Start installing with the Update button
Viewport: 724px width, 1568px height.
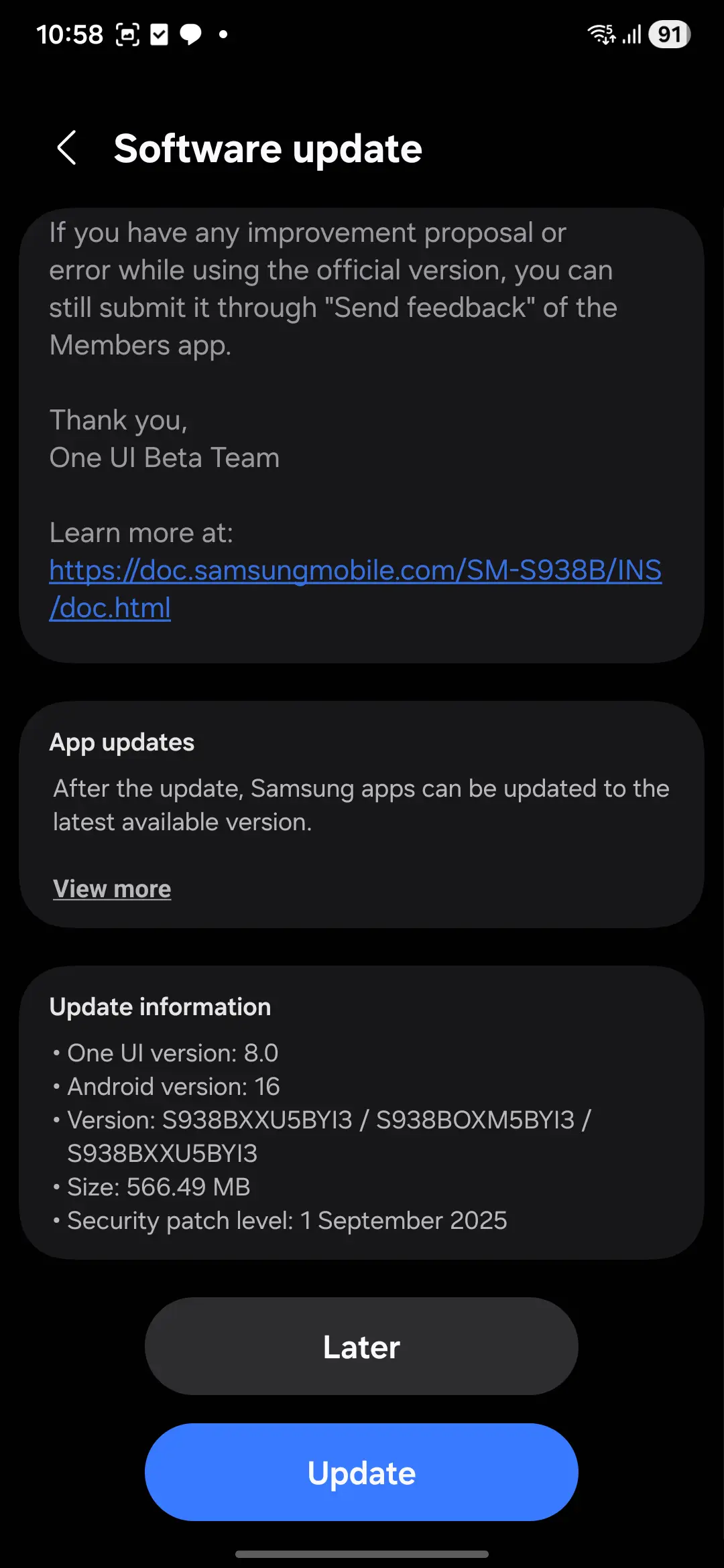pos(361,1472)
